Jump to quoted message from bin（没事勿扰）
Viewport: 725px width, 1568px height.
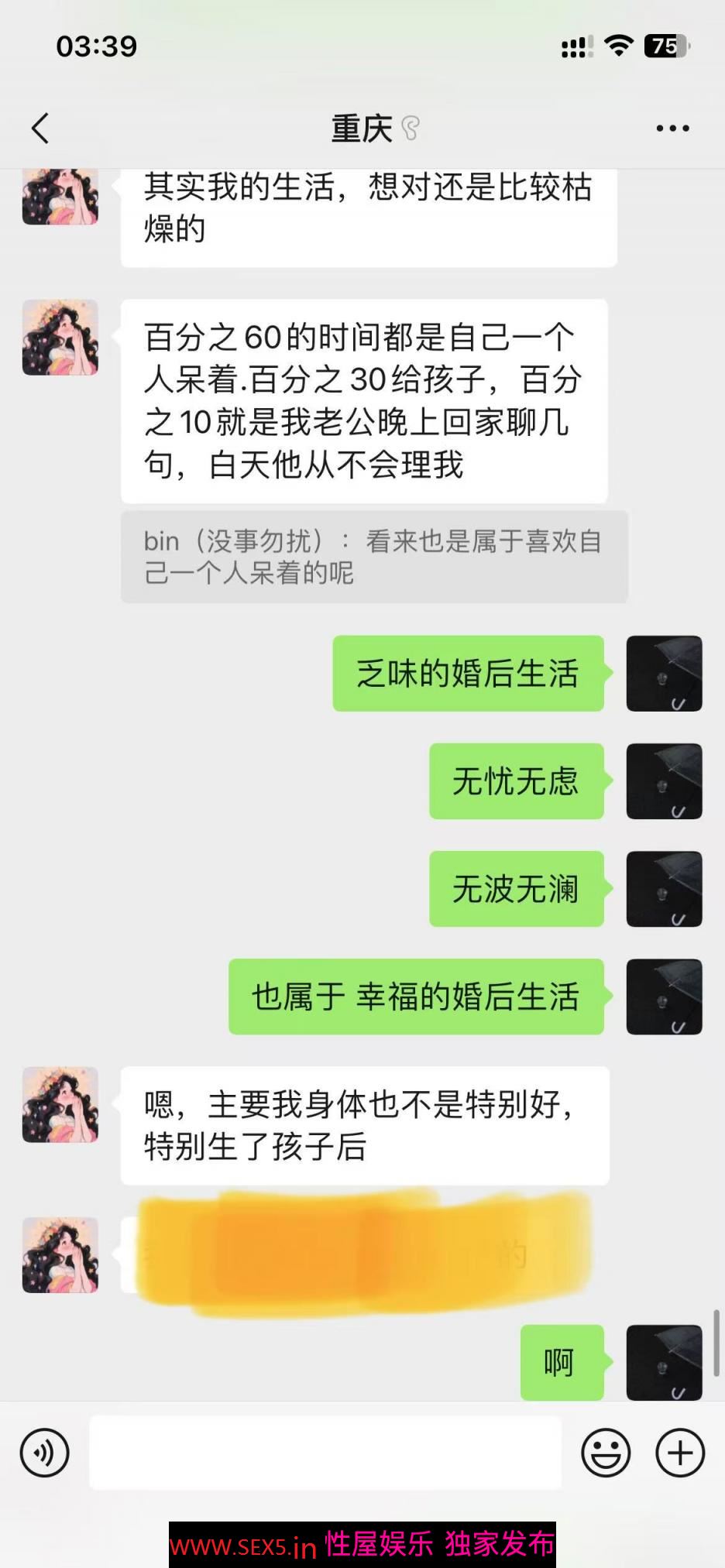373,557
